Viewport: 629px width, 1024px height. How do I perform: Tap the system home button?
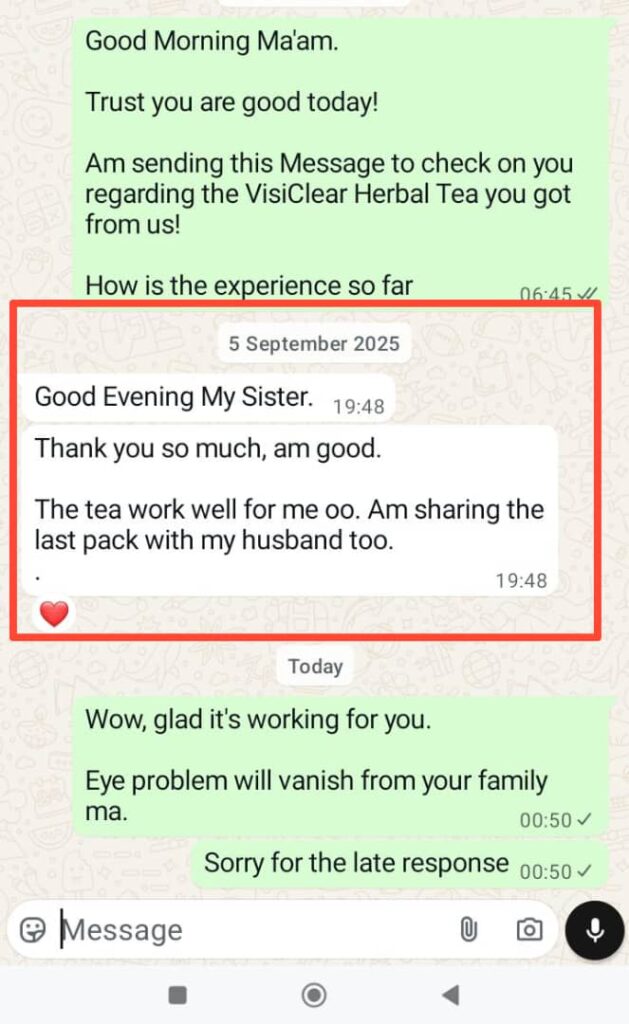tap(314, 994)
